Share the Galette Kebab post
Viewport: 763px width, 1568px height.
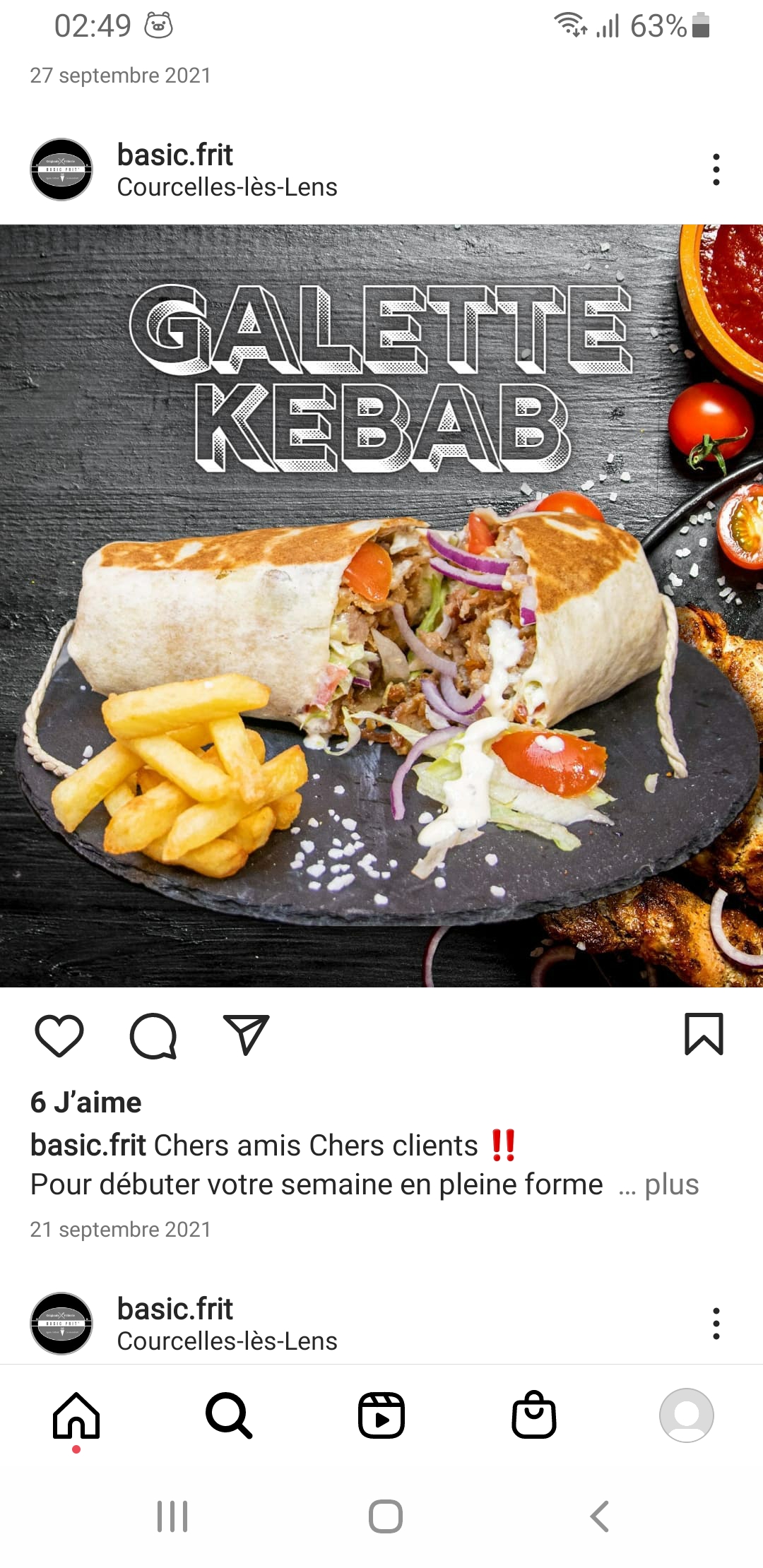coord(246,1035)
